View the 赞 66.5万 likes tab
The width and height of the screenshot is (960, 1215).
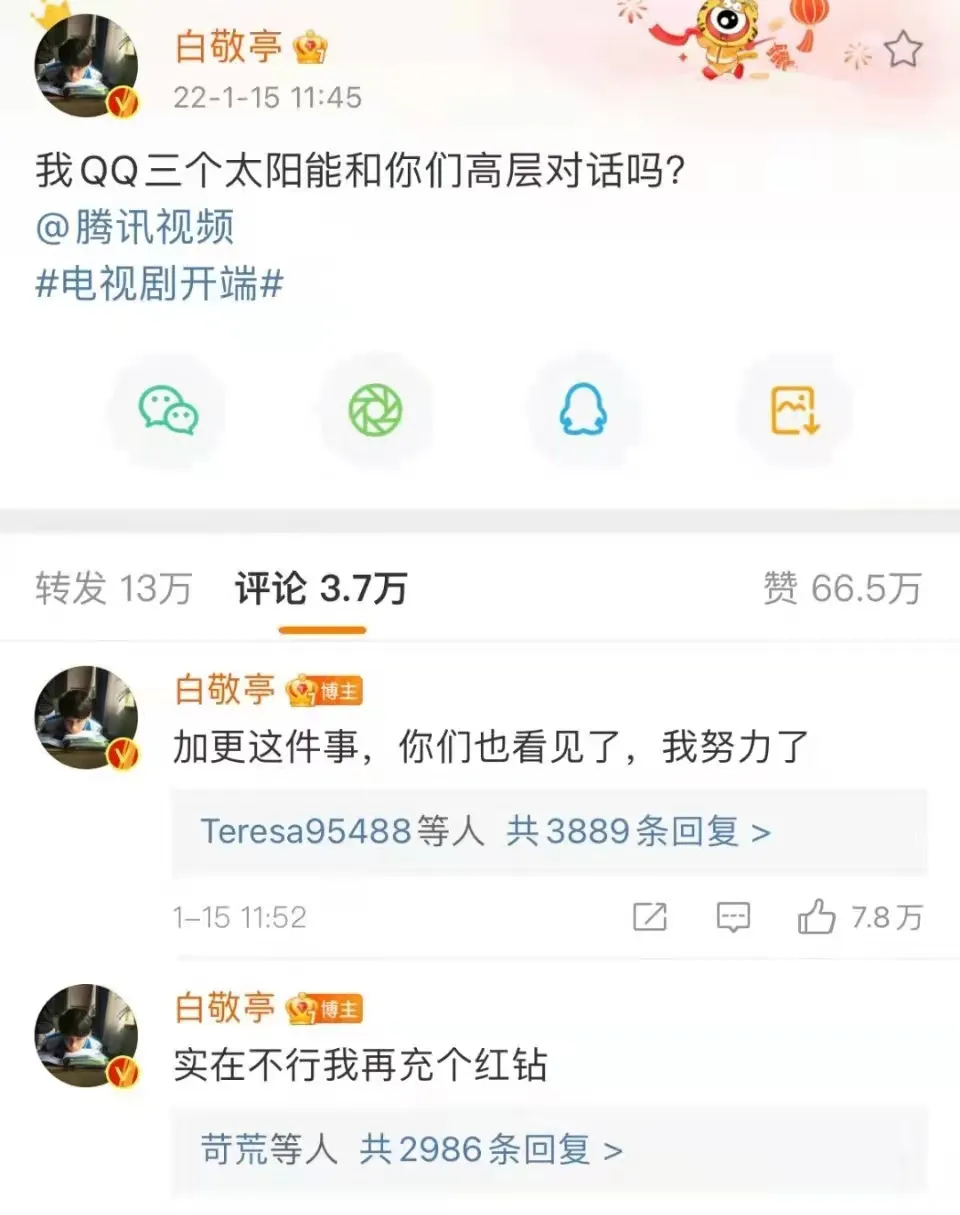pos(841,589)
